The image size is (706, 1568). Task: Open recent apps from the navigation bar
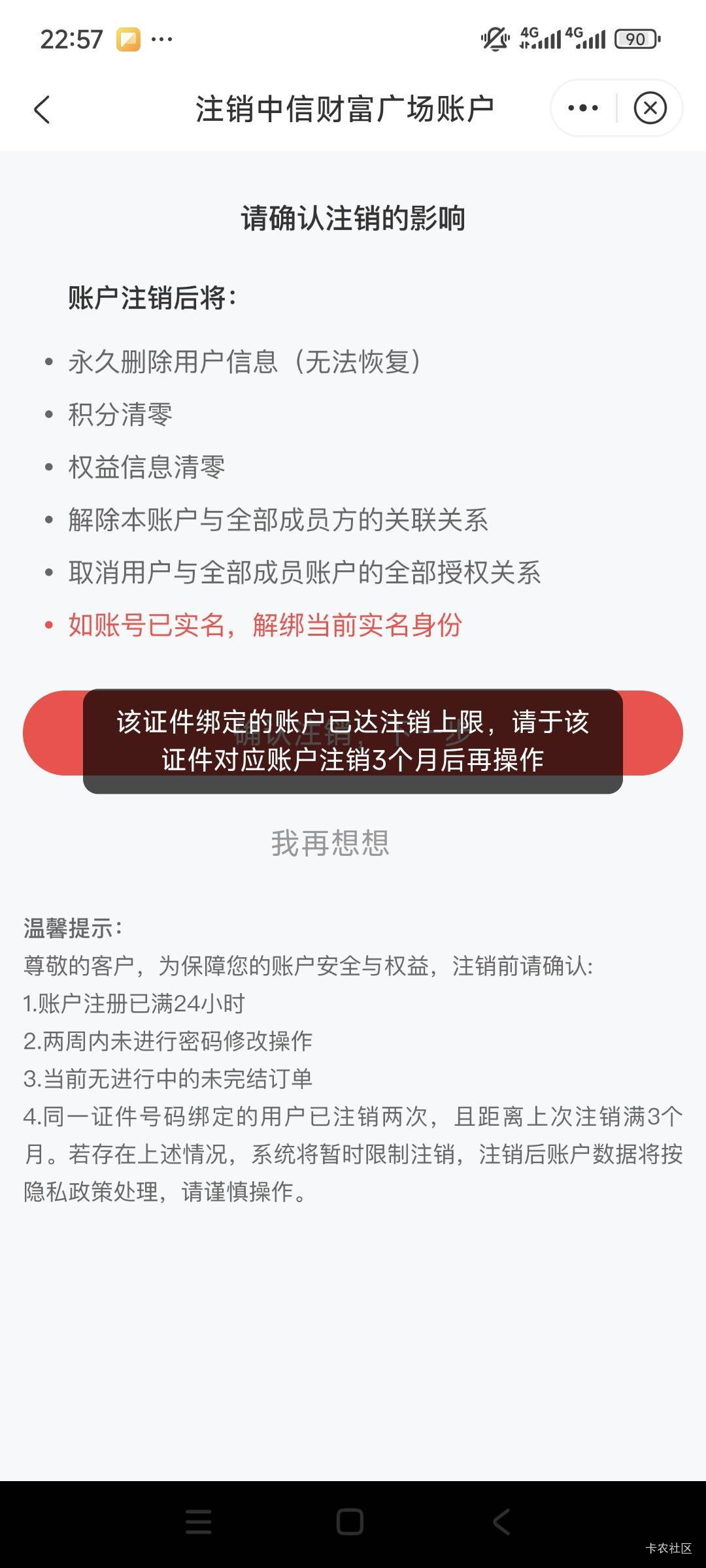click(x=198, y=1522)
